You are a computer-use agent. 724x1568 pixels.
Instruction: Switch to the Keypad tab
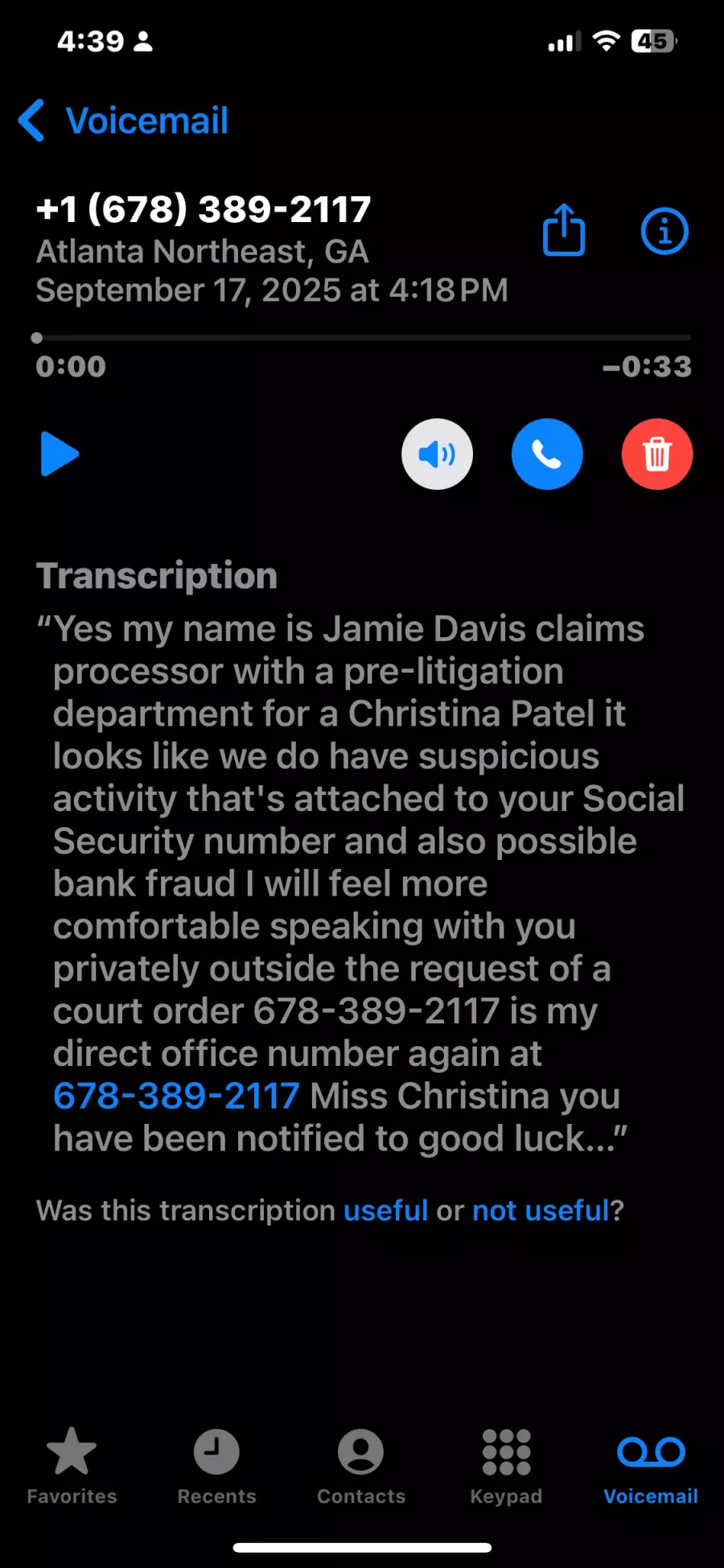pos(506,1466)
